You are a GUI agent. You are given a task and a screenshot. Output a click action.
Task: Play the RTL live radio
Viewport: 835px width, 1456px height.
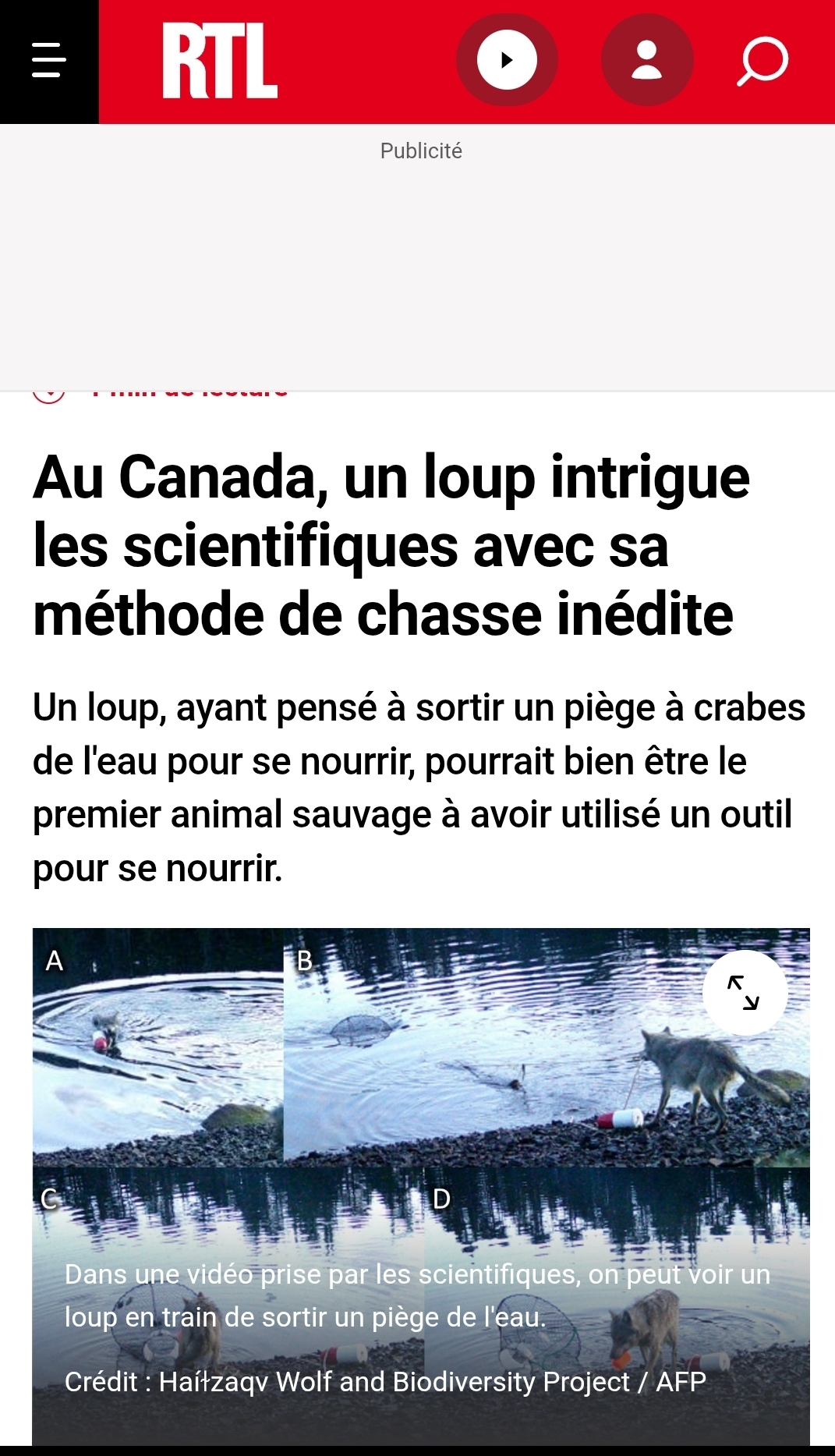pyautogui.click(x=507, y=60)
